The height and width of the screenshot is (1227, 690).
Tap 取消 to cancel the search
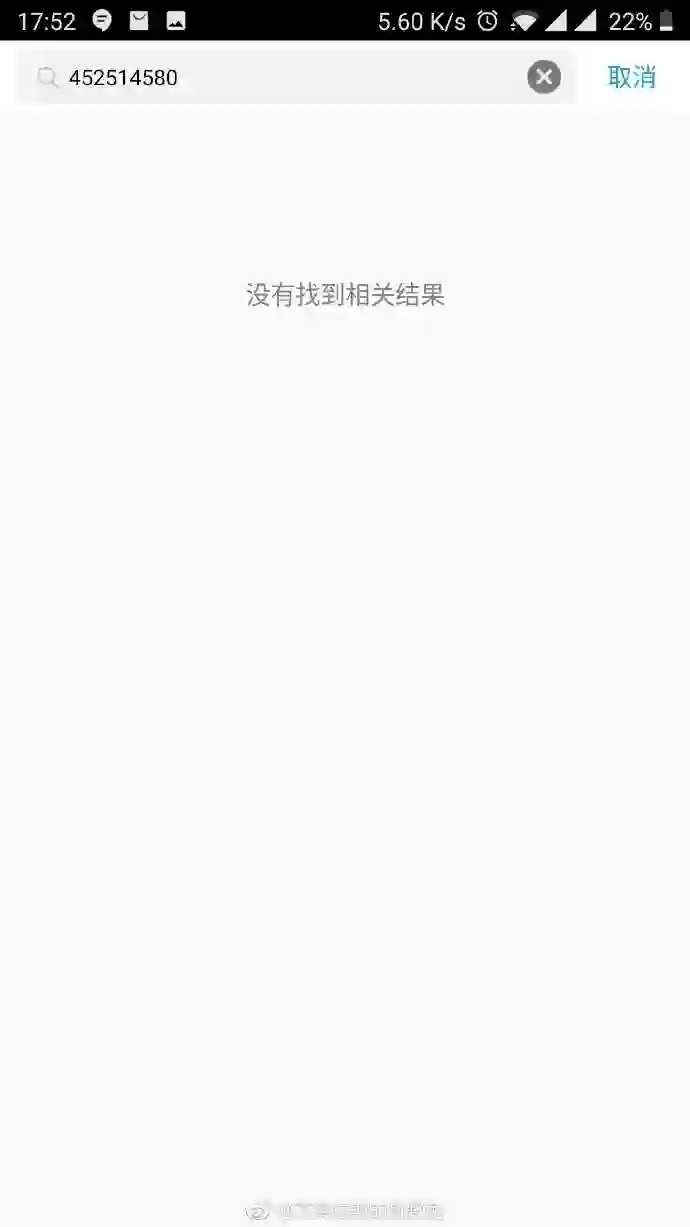632,77
